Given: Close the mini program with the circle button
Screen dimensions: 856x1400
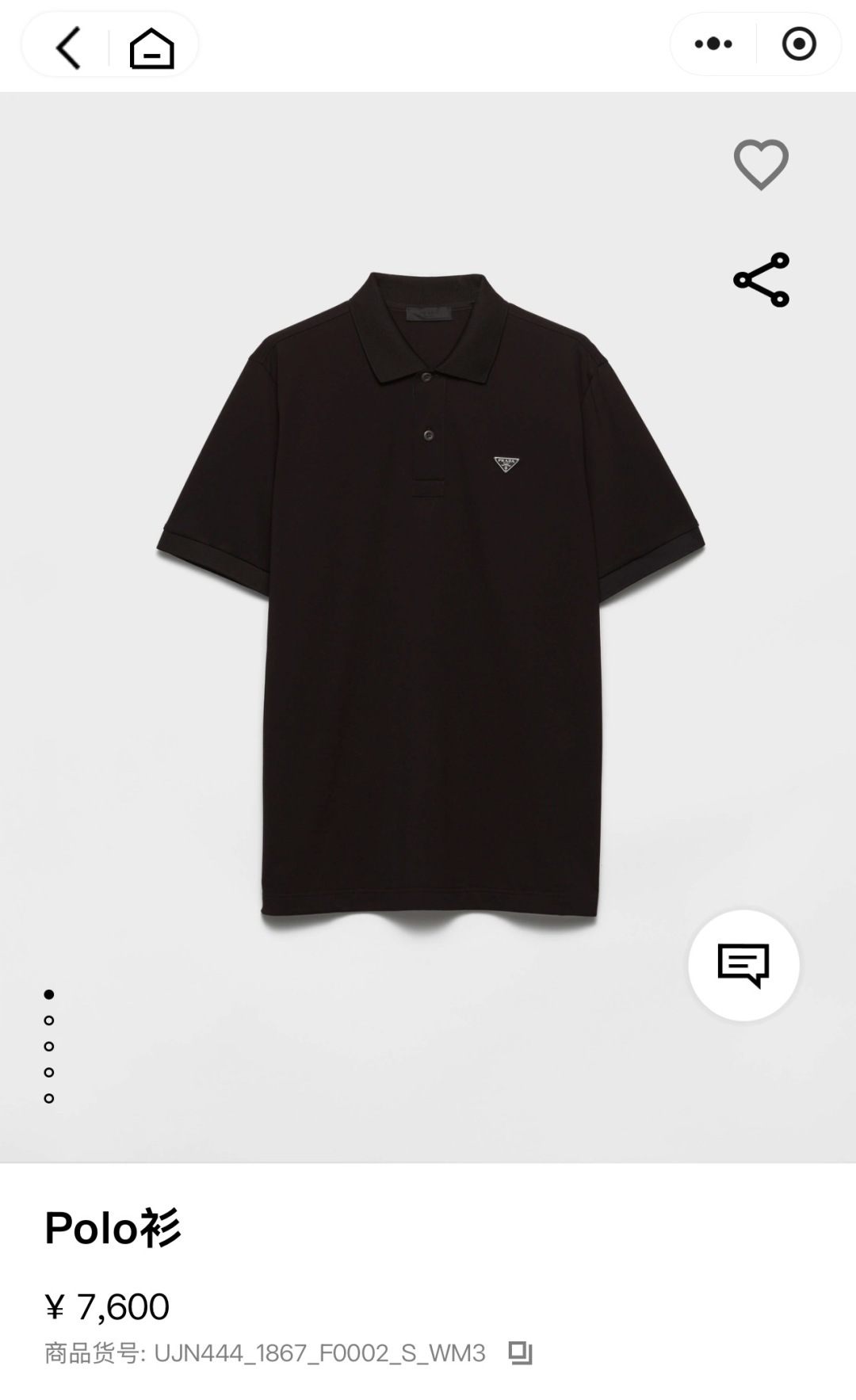Looking at the screenshot, I should [x=798, y=44].
